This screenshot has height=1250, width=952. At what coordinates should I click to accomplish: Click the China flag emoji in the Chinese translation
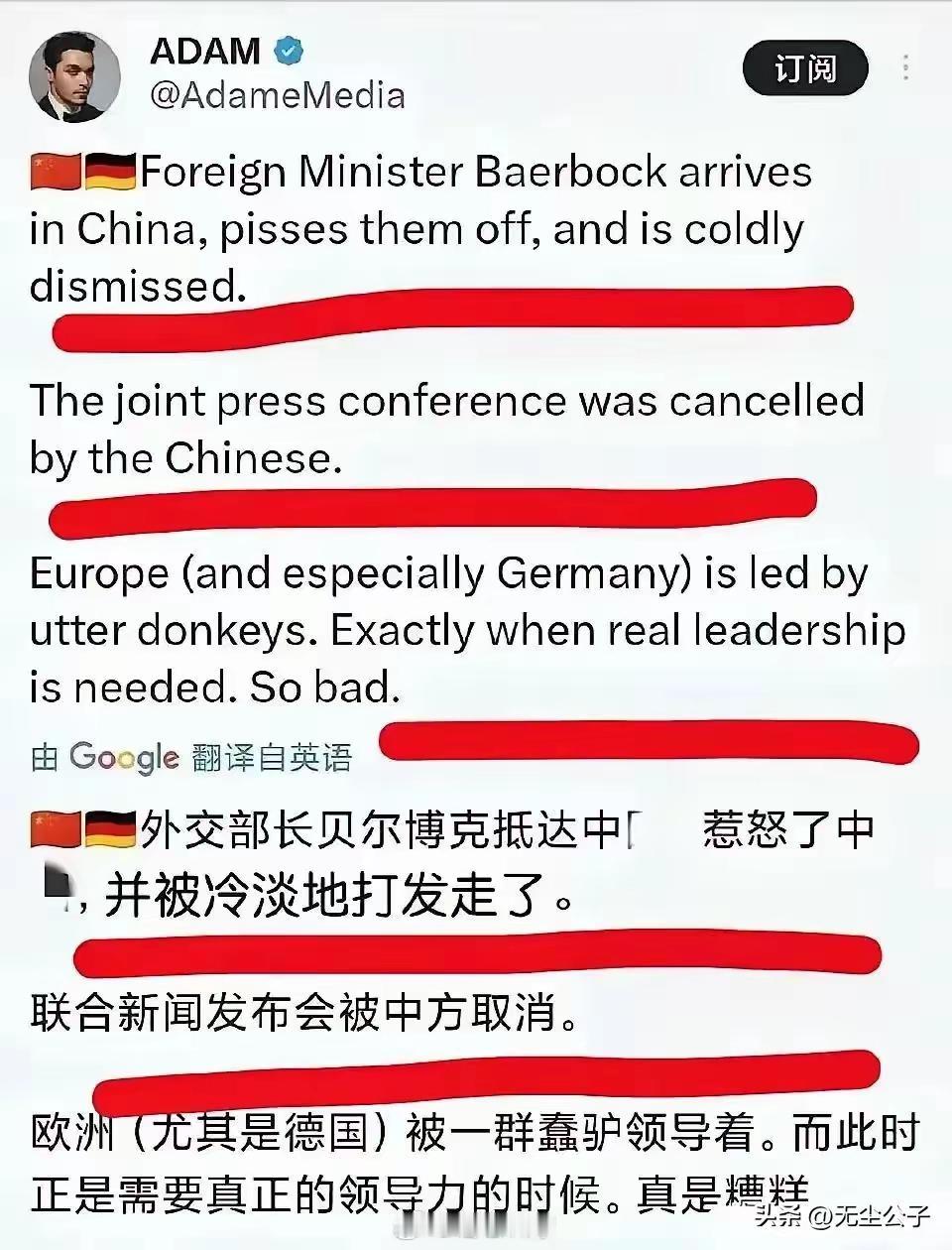click(x=55, y=829)
